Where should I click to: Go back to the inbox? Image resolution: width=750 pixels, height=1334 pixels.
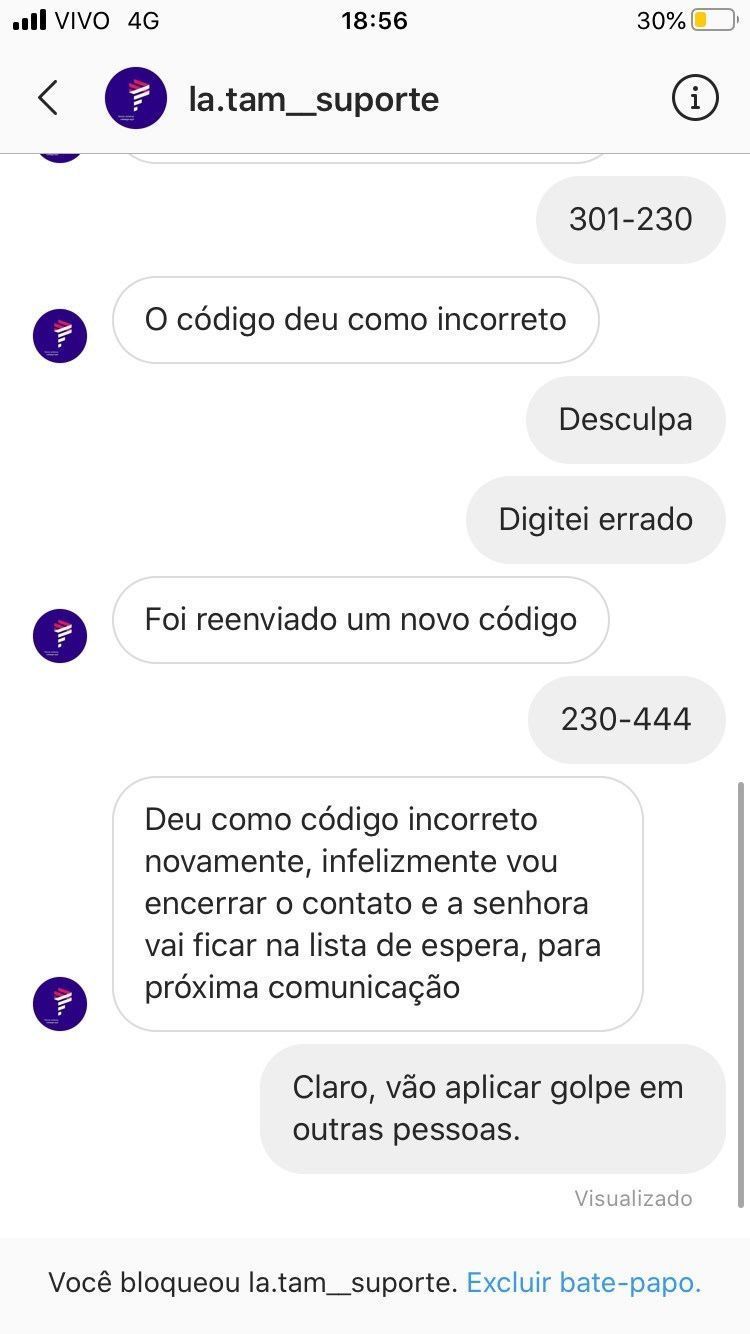point(48,98)
